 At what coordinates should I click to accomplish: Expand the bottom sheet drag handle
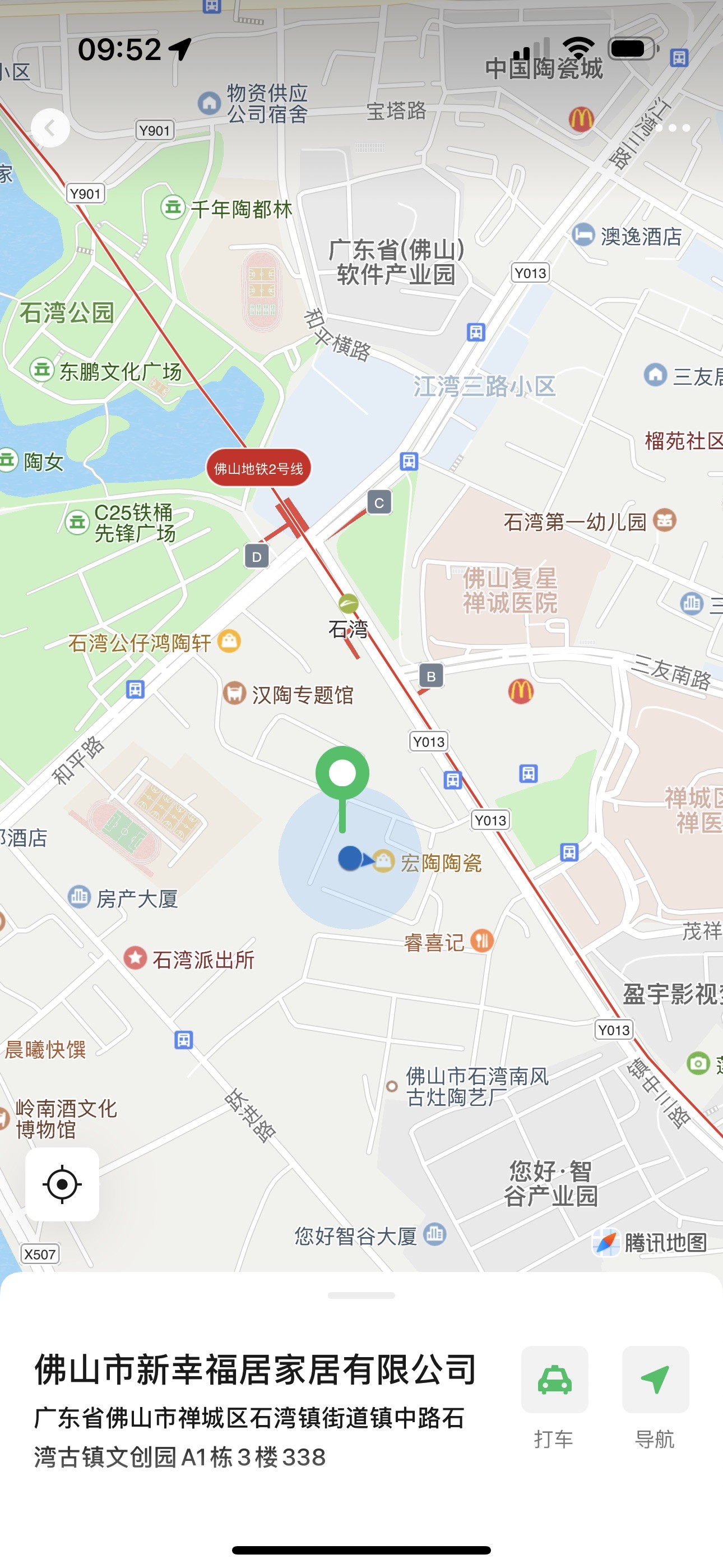click(361, 1295)
